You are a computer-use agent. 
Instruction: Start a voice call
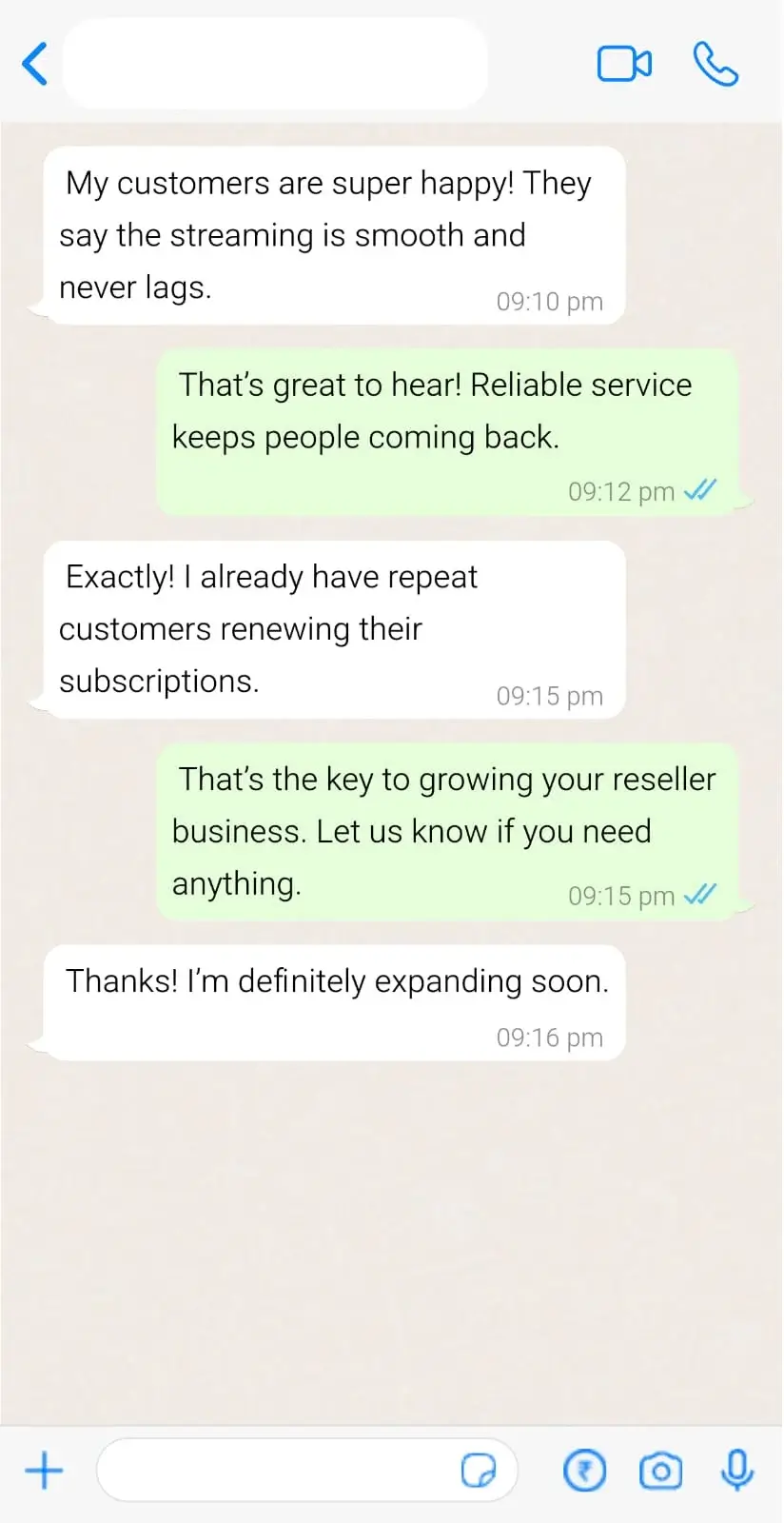(715, 64)
